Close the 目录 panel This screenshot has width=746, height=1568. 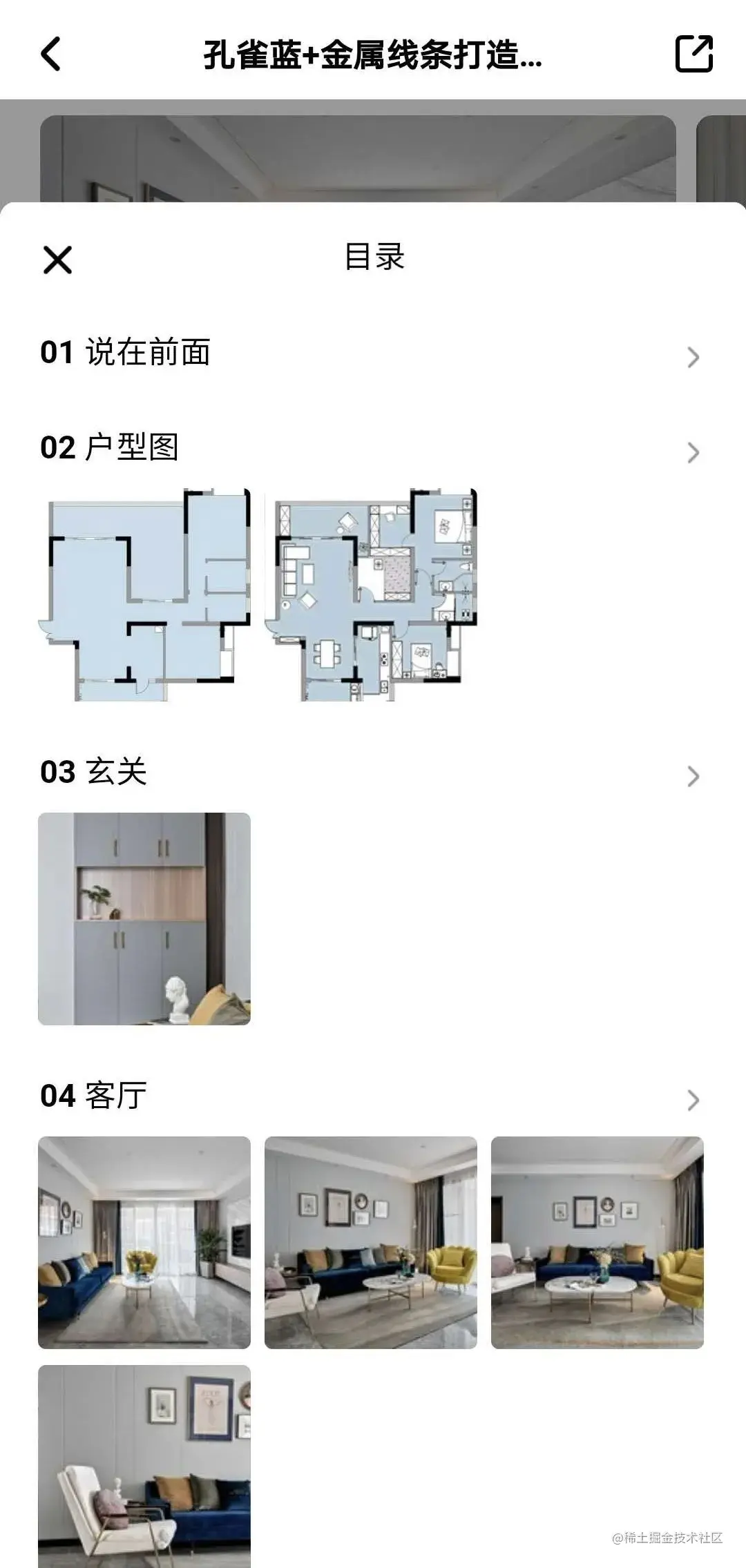tap(57, 260)
